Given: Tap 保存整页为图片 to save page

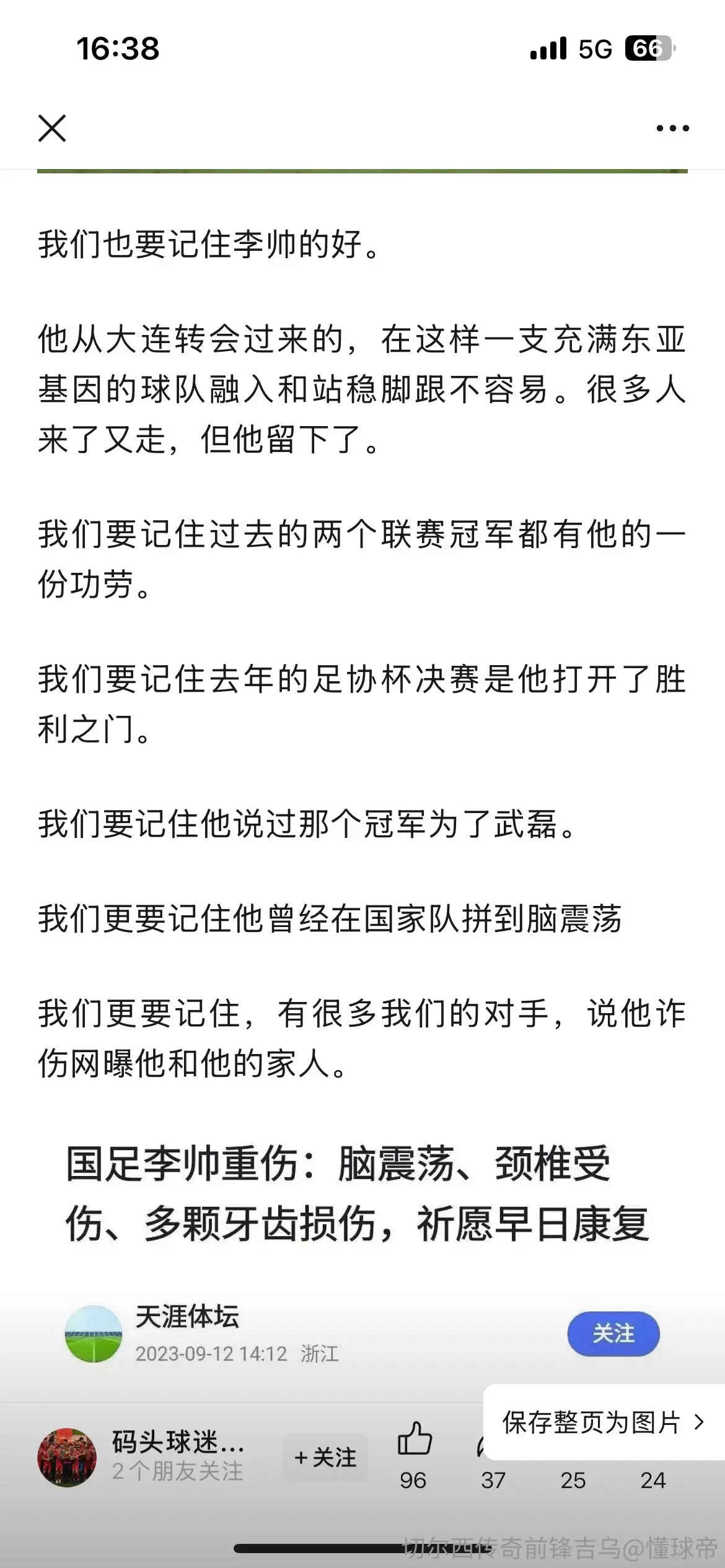Looking at the screenshot, I should 604,1422.
